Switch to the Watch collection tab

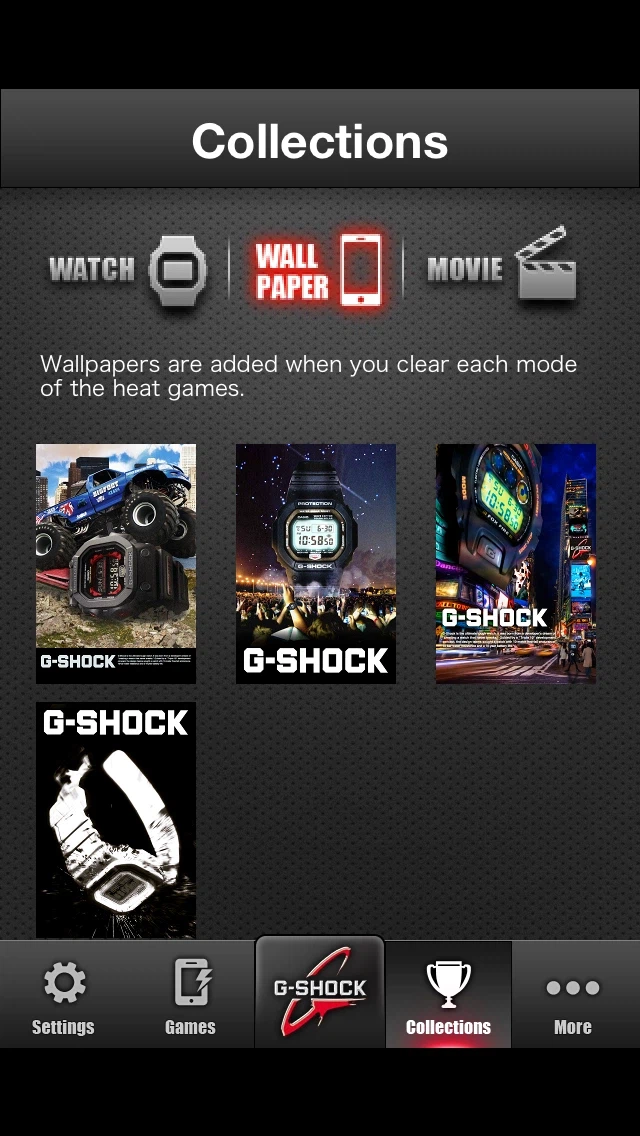tap(128, 270)
